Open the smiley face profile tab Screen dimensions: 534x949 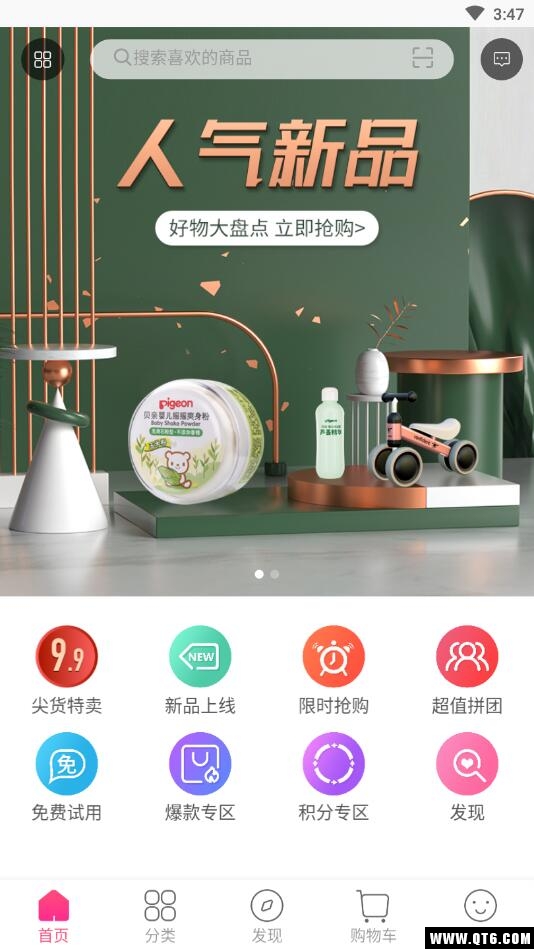[x=481, y=906]
